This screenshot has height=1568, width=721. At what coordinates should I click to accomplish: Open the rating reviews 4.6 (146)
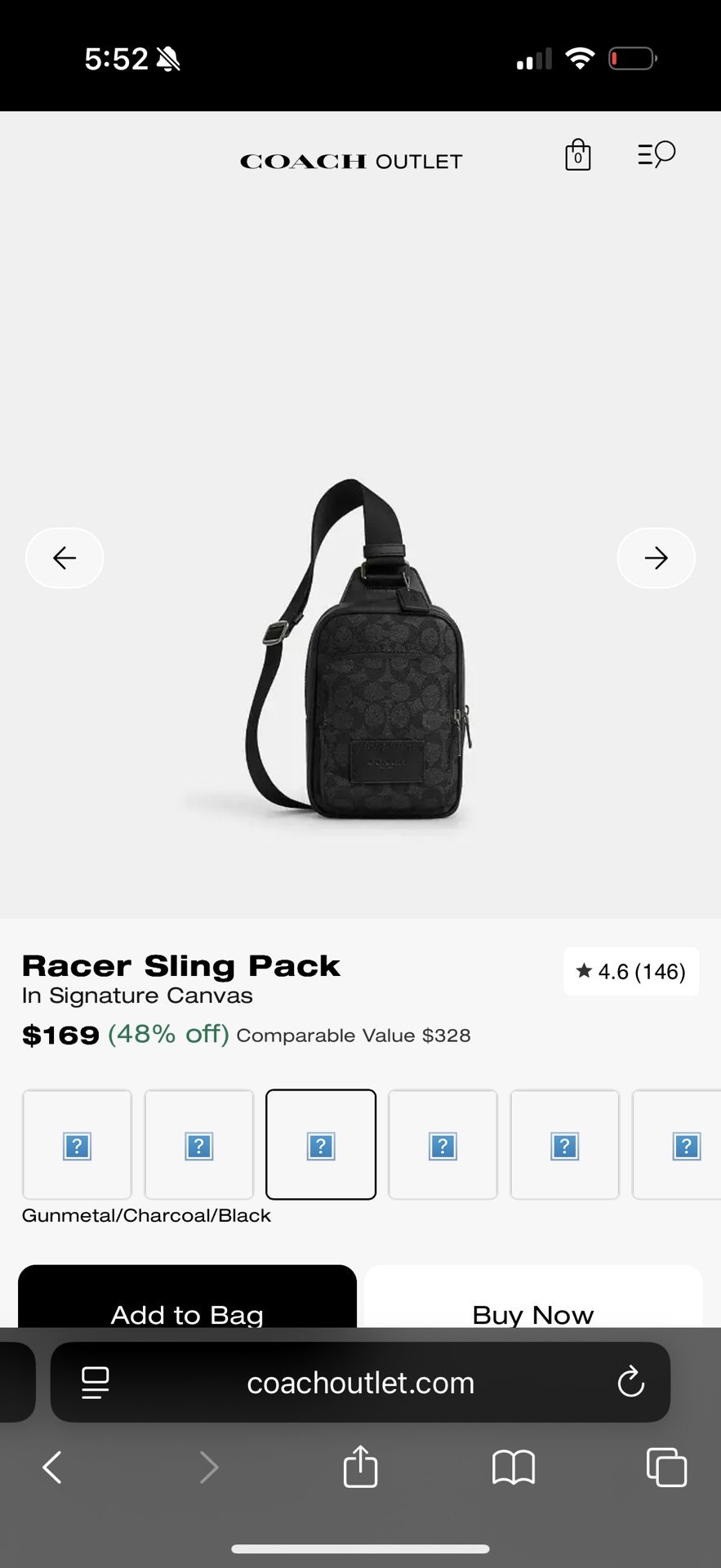click(x=630, y=971)
